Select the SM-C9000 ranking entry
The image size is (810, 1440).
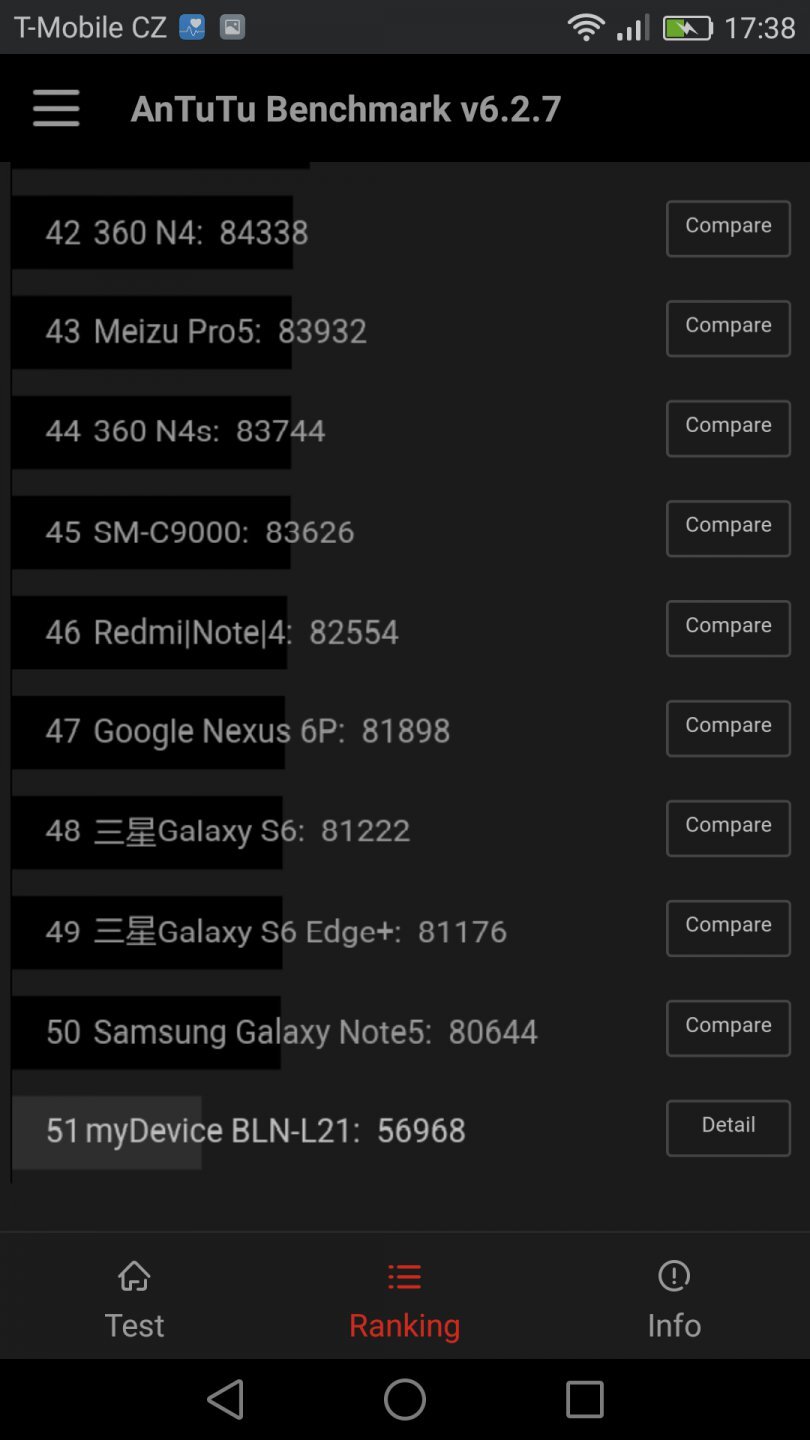[200, 532]
